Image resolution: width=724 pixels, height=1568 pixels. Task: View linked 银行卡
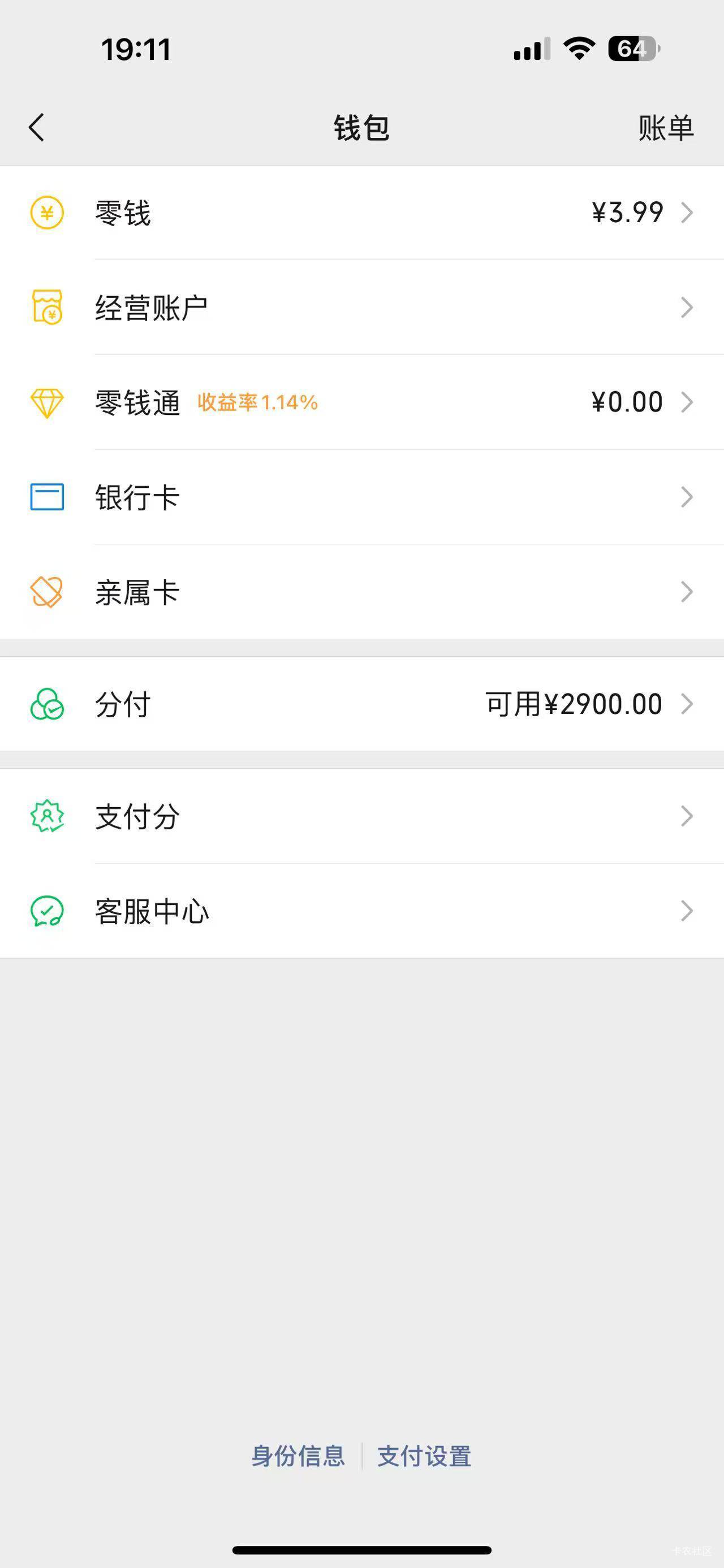click(x=361, y=497)
